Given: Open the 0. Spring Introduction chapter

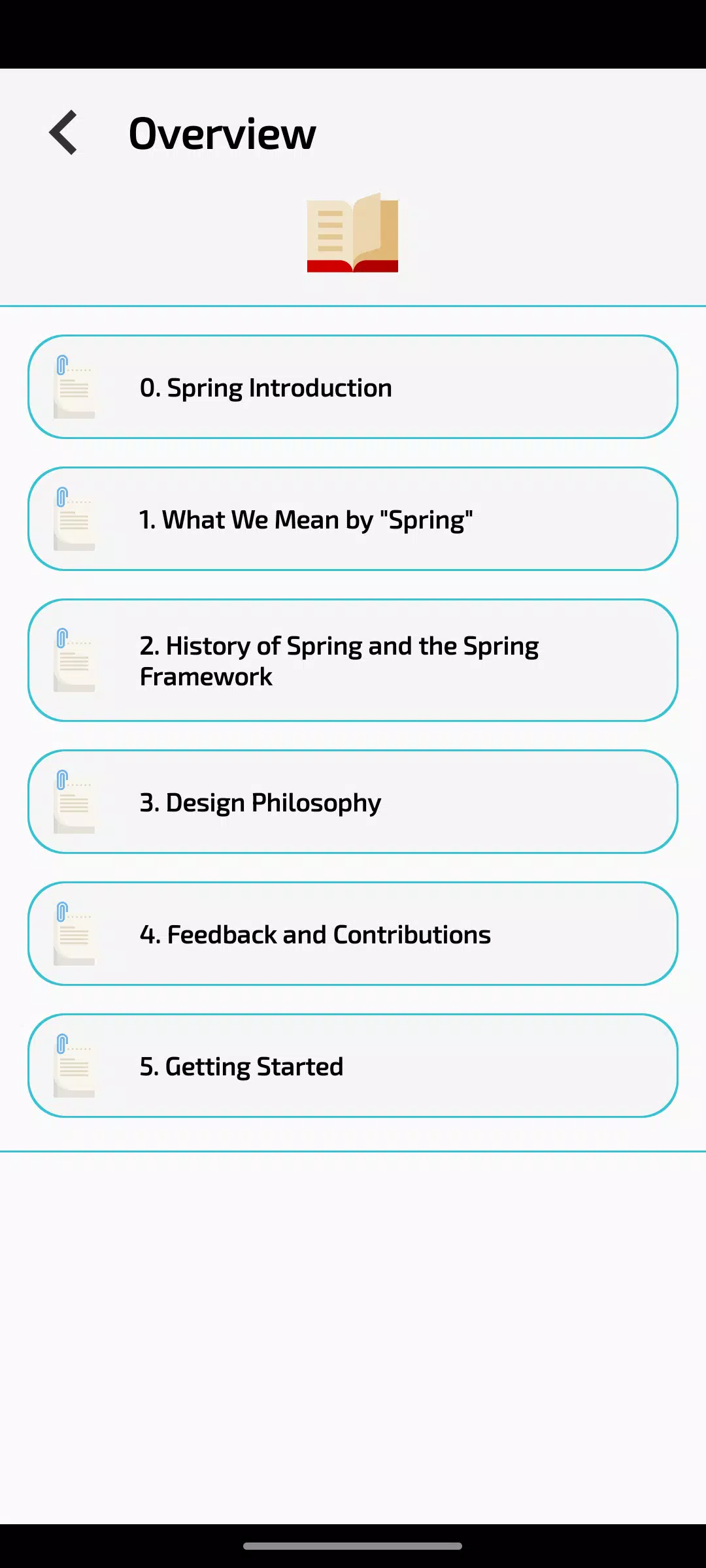Looking at the screenshot, I should tap(353, 387).
